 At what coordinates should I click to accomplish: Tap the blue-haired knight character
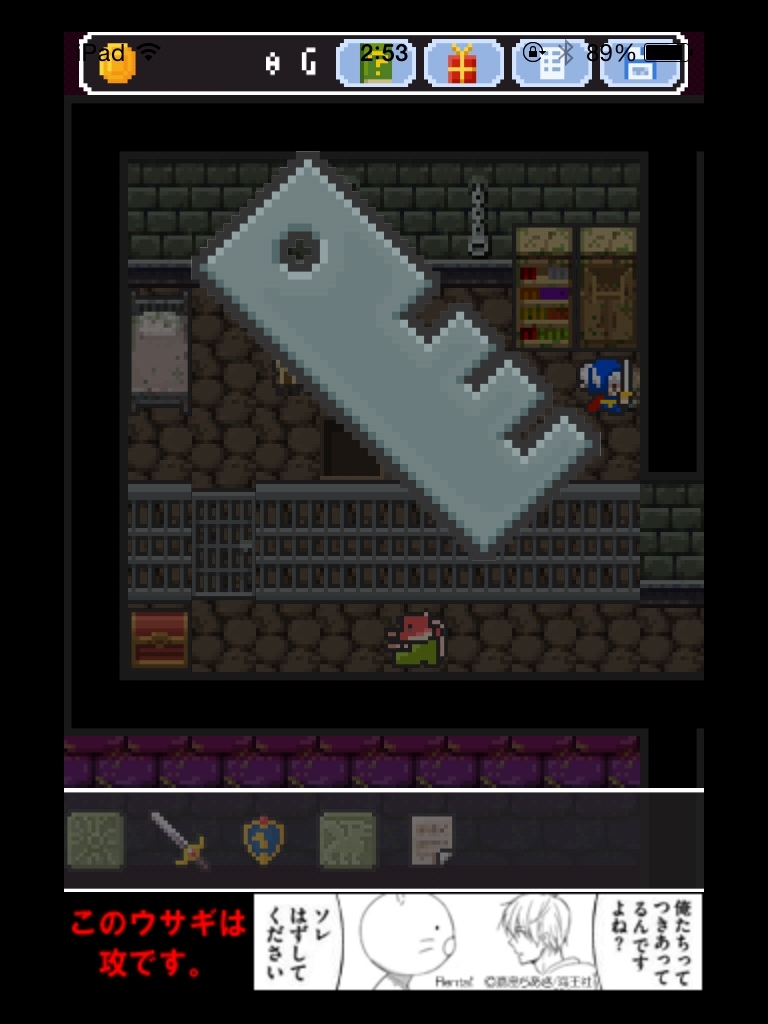pos(607,386)
